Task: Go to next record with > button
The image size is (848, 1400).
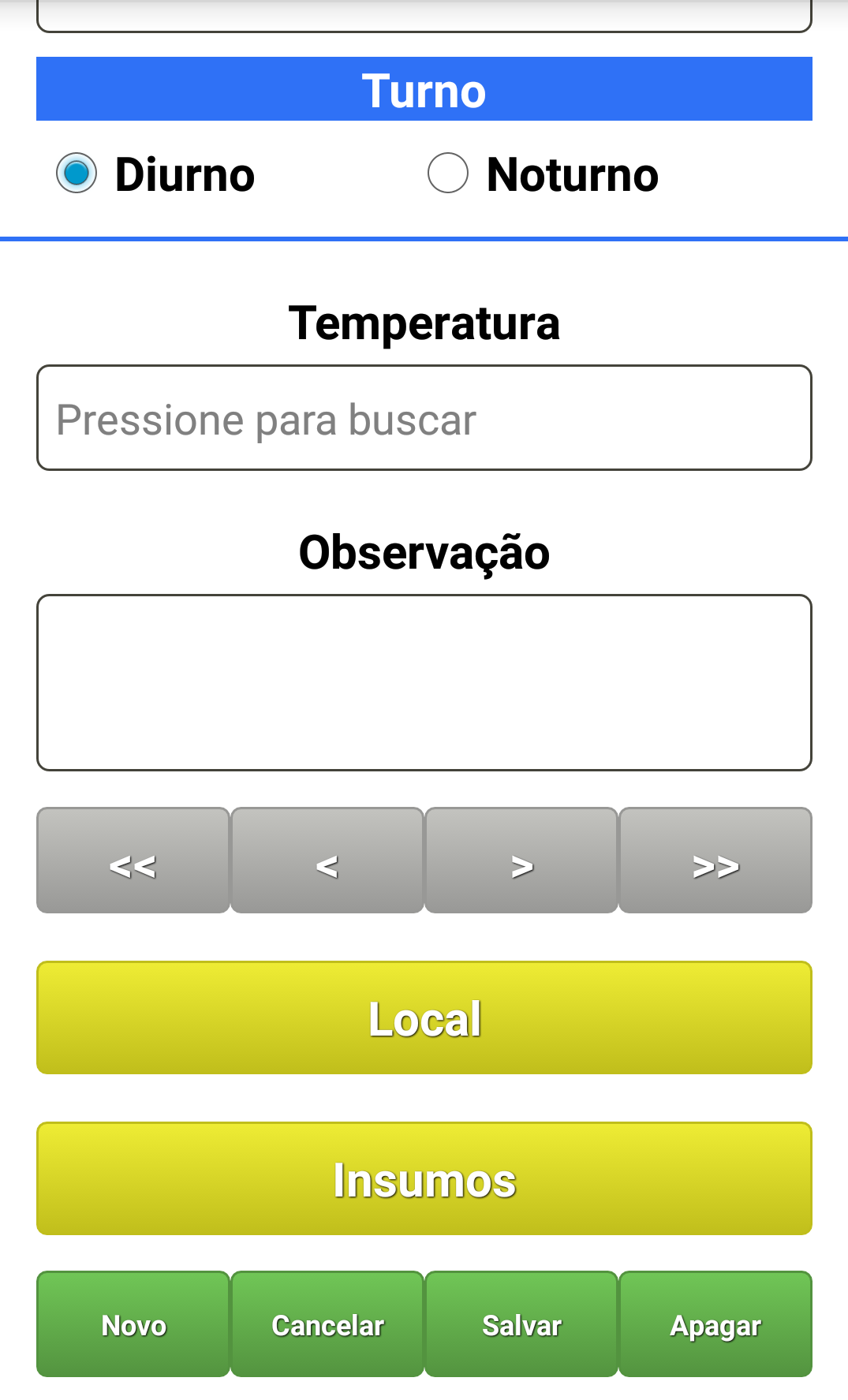Action: point(521,861)
